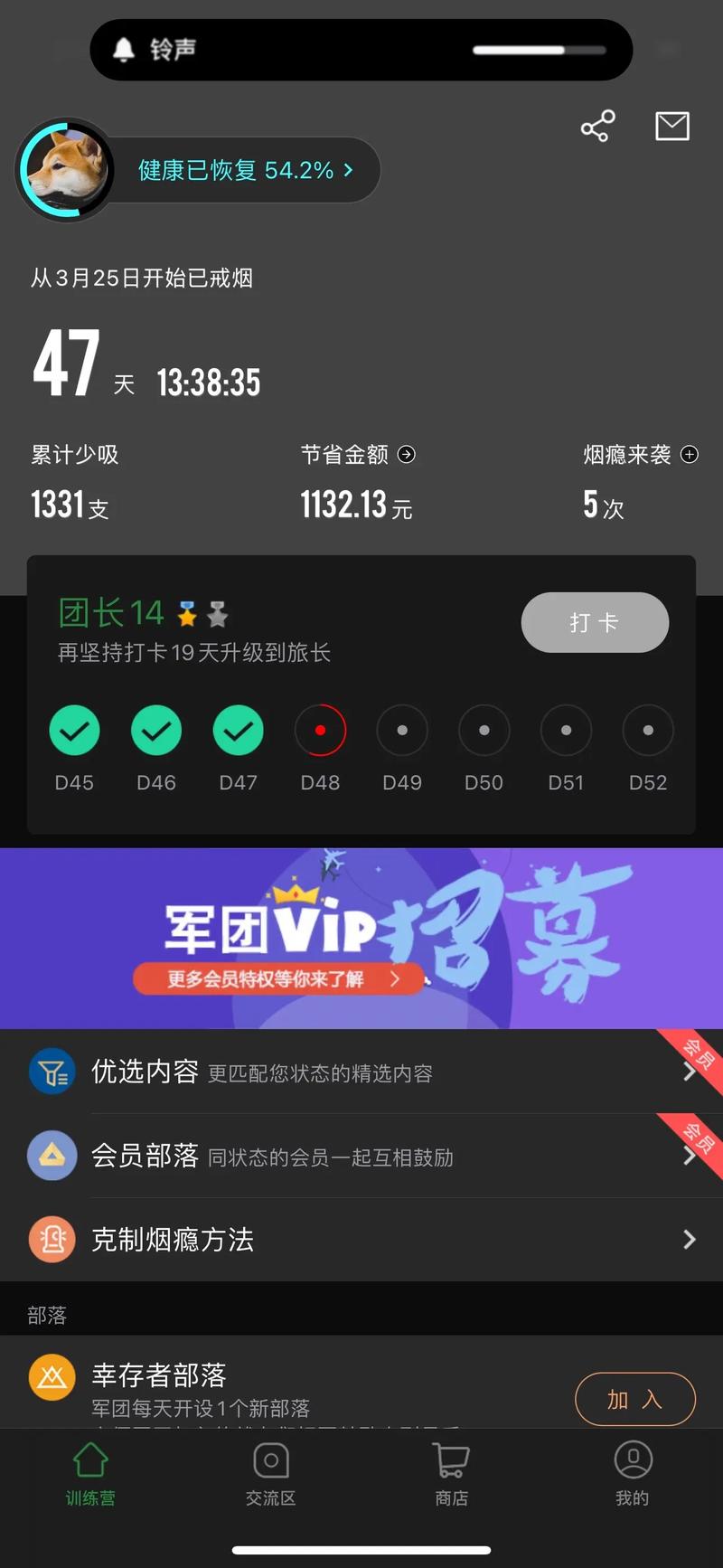Image resolution: width=723 pixels, height=1568 pixels.
Task: View health recovery 54.2% details
Action: [x=245, y=170]
